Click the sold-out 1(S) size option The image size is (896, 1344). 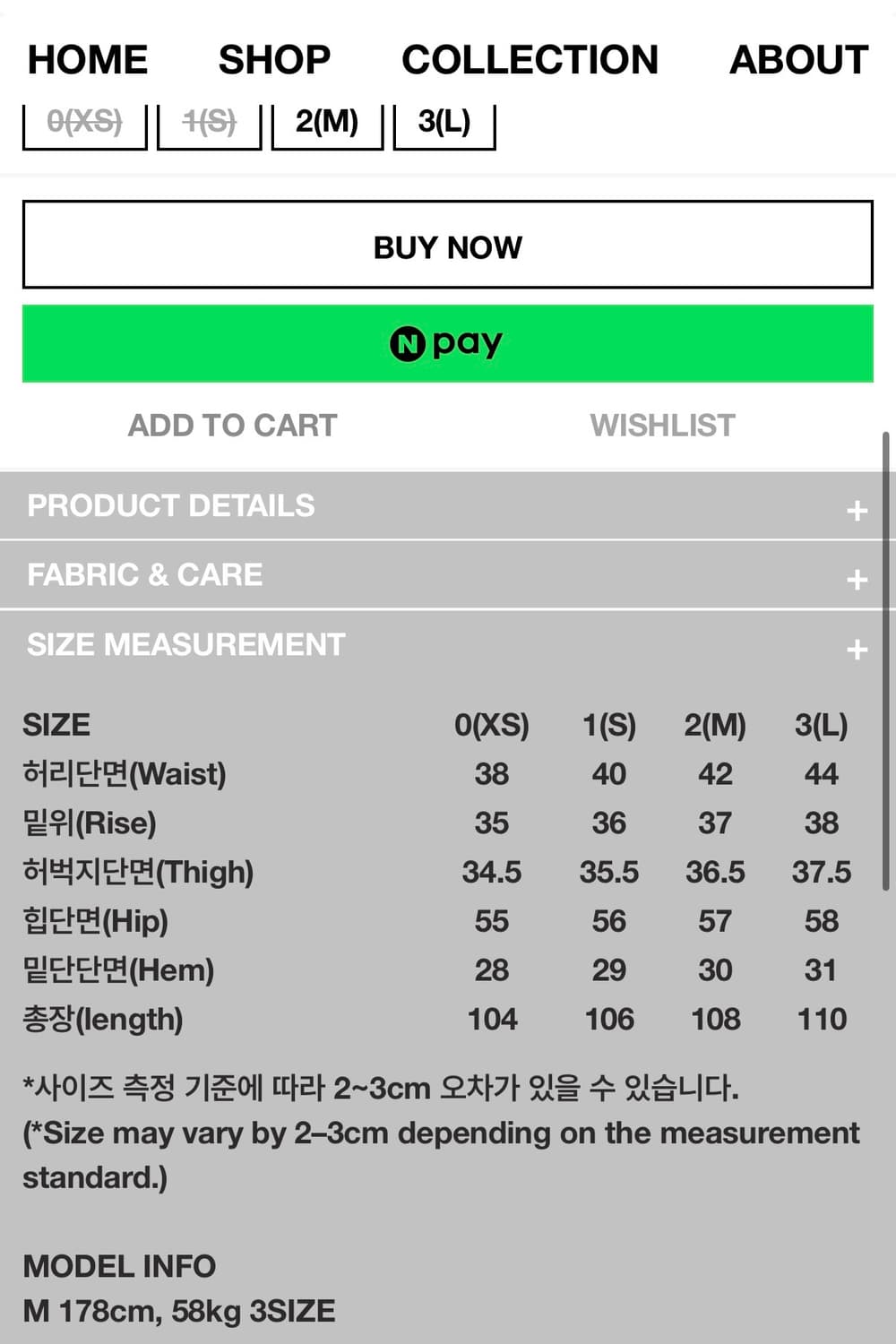(208, 123)
